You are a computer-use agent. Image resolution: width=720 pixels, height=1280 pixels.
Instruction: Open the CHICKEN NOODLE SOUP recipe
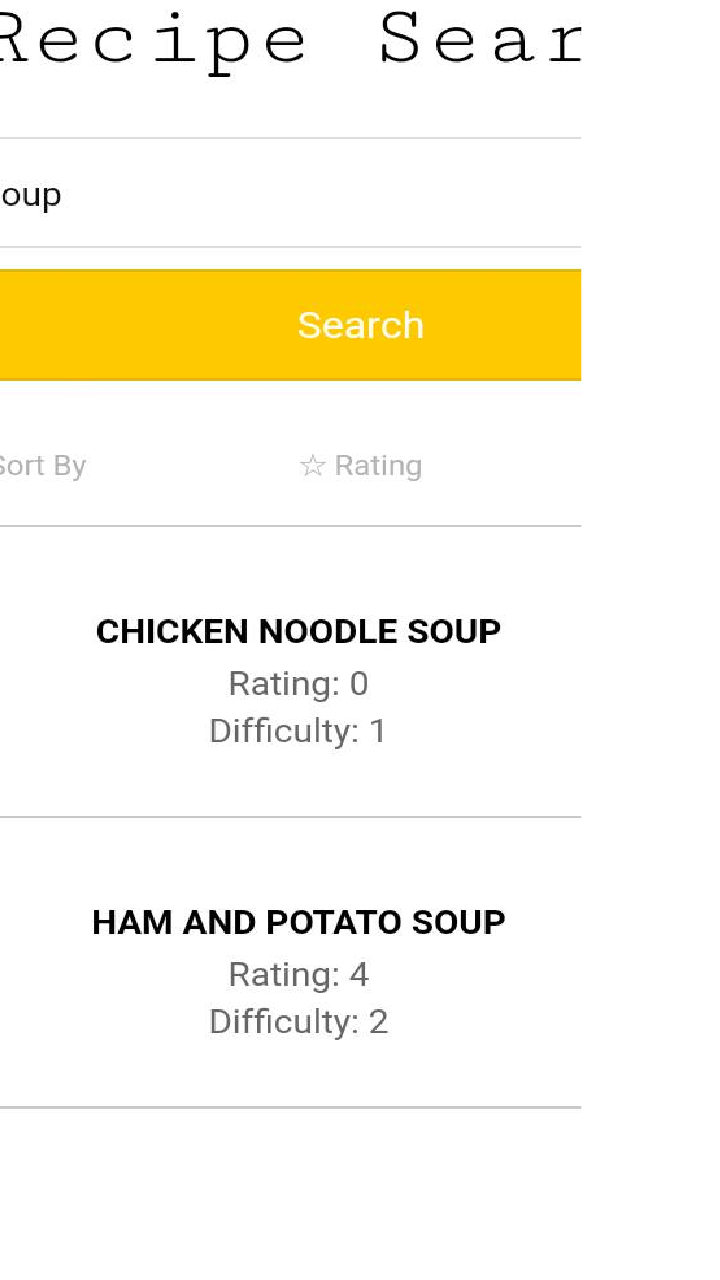click(x=298, y=631)
